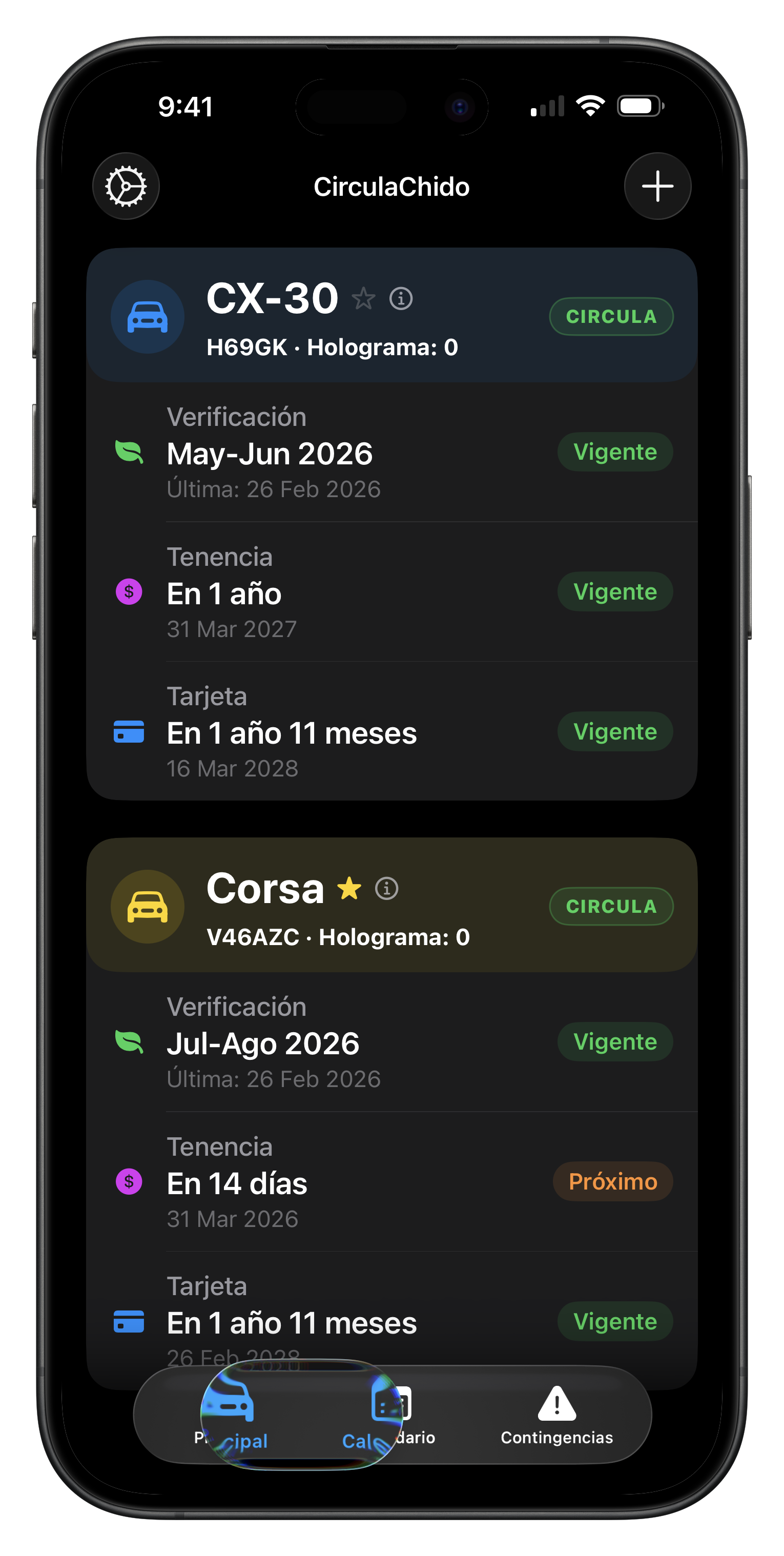Tap the green leaf verification icon for CX-30
784x1556 pixels.
point(128,452)
